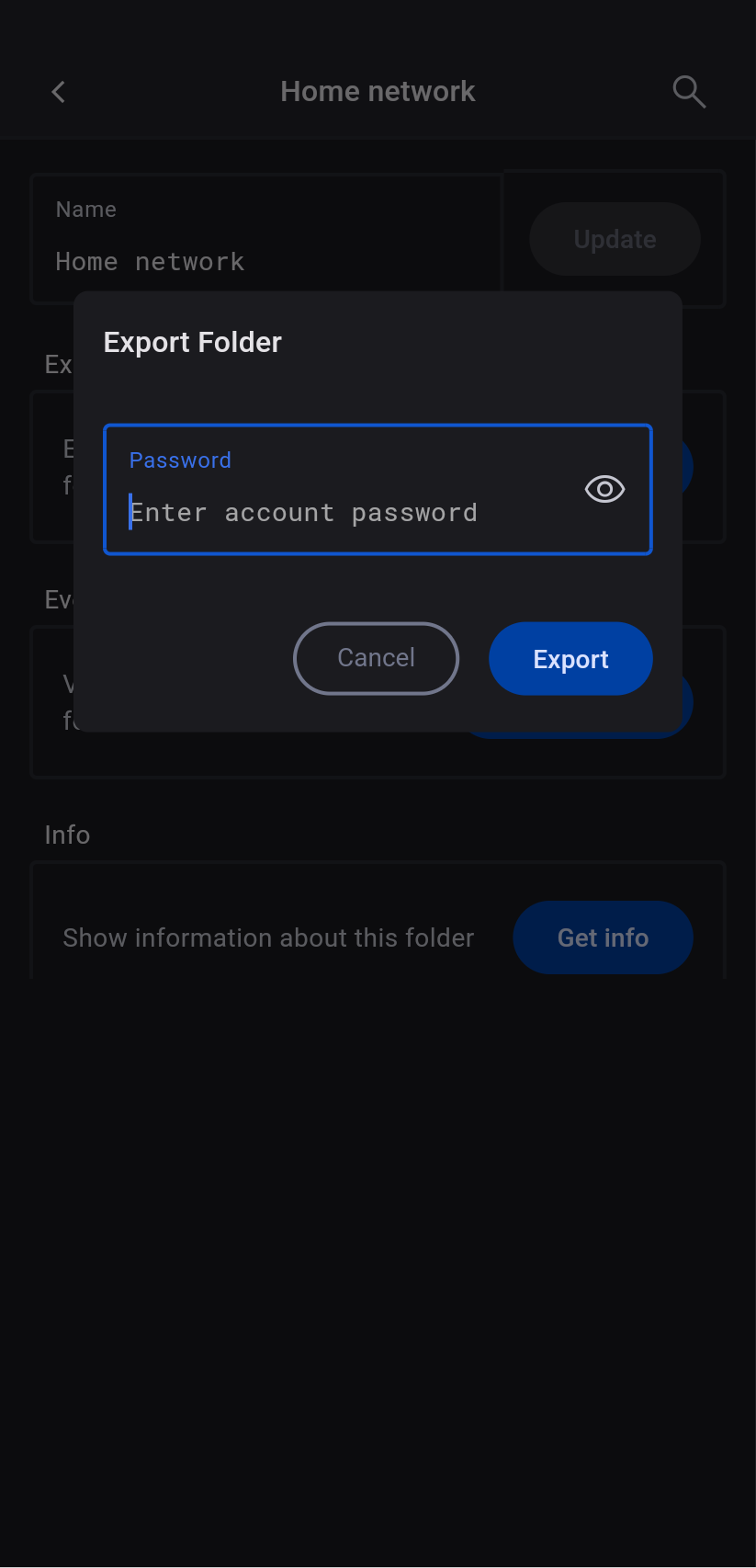Show the password with the eye icon
Viewport: 756px width, 1568px height.
pyautogui.click(x=604, y=489)
